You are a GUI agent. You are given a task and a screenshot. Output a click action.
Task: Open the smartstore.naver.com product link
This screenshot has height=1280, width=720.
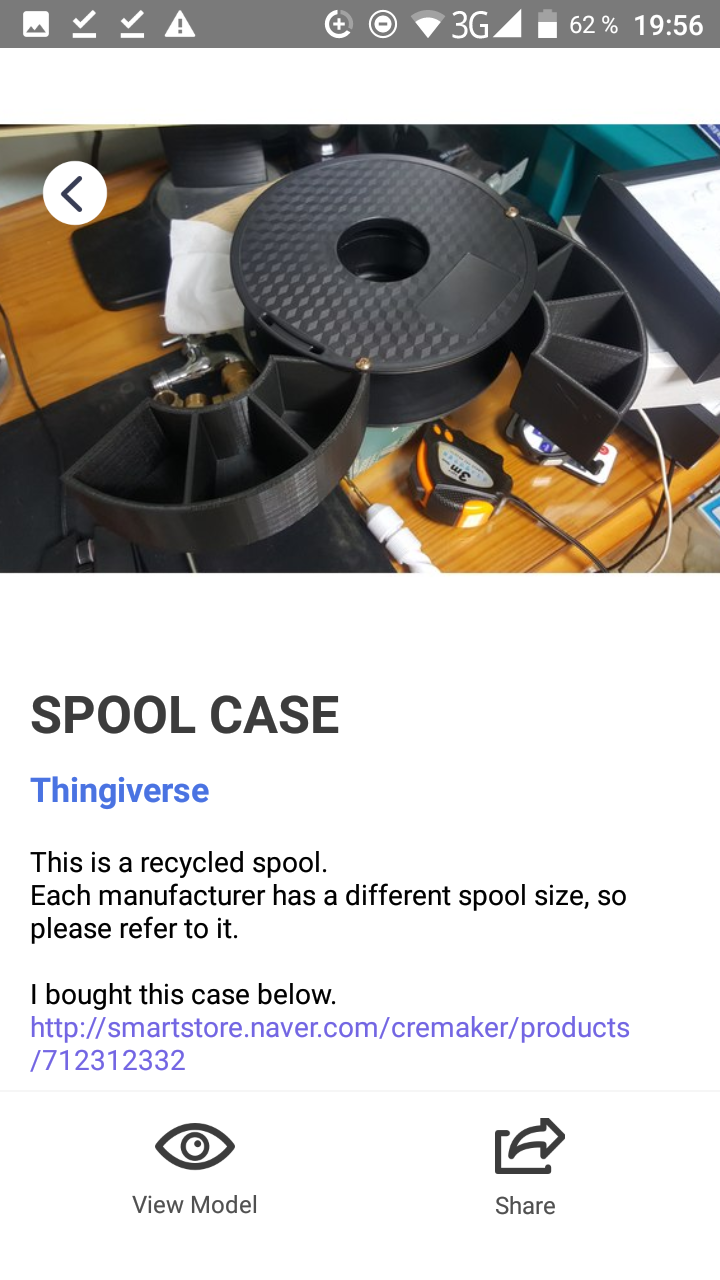coord(330,1043)
